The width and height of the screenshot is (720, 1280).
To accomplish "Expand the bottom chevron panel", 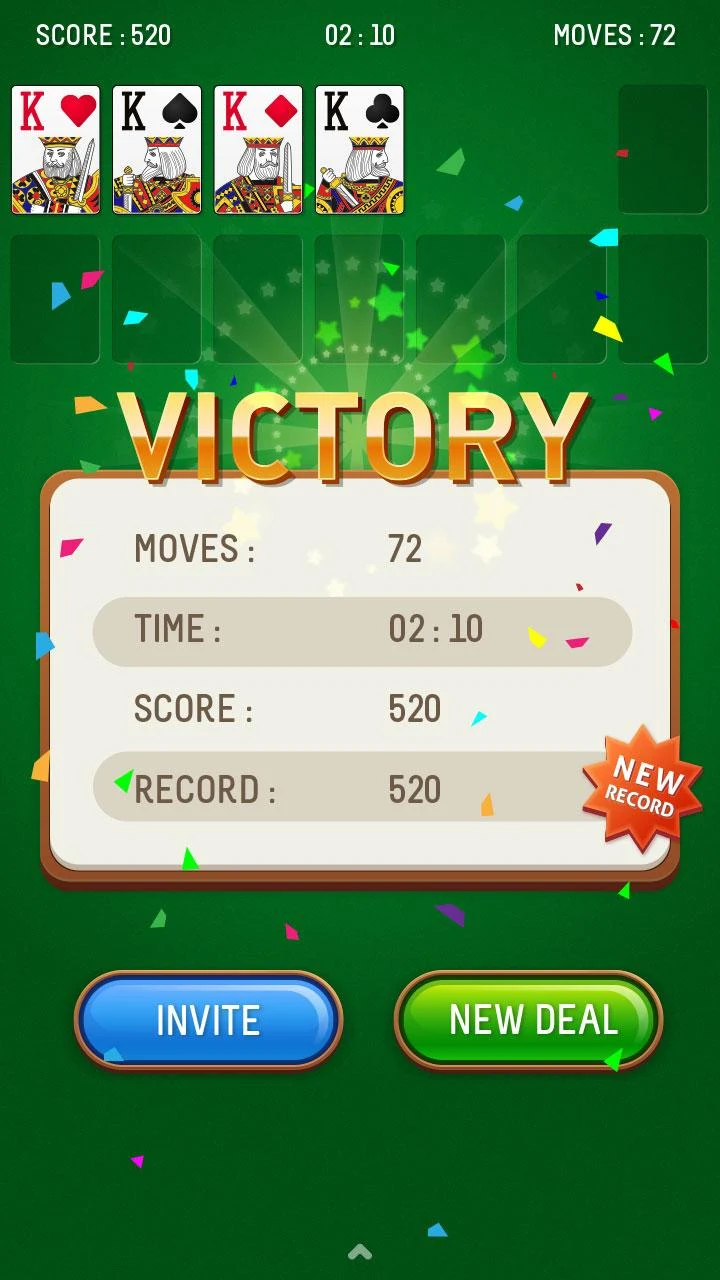I will (360, 1252).
